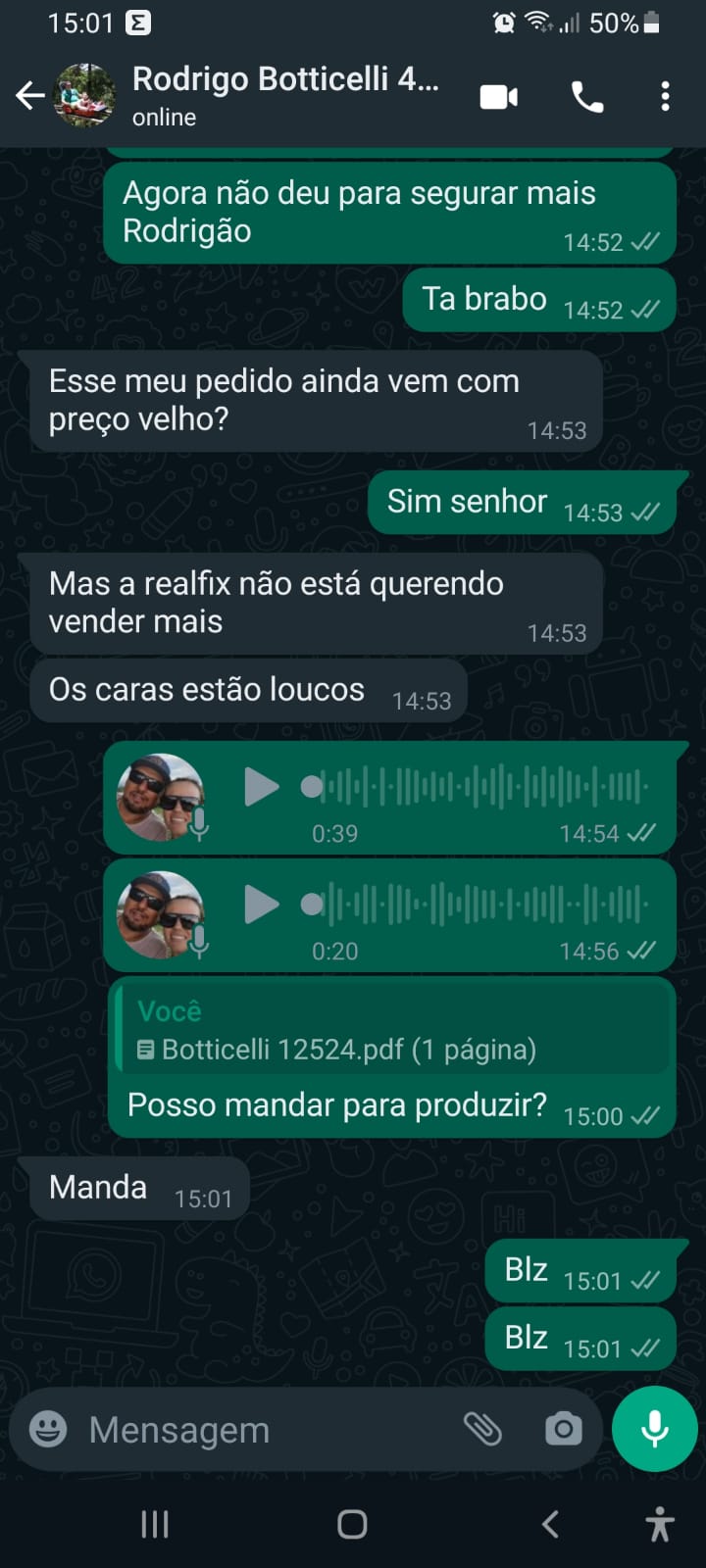This screenshot has height=1568, width=706.
Task: Open the emoji picker
Action: (x=48, y=1429)
